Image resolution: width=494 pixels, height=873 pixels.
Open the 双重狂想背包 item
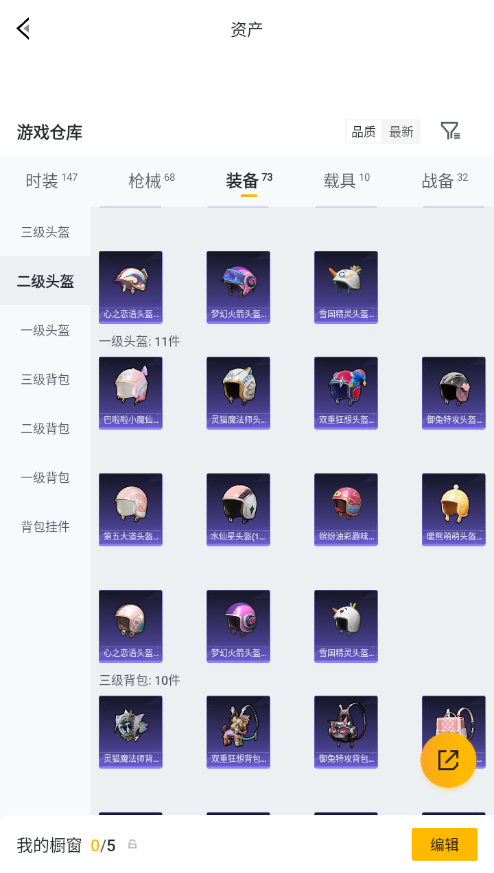click(x=238, y=732)
